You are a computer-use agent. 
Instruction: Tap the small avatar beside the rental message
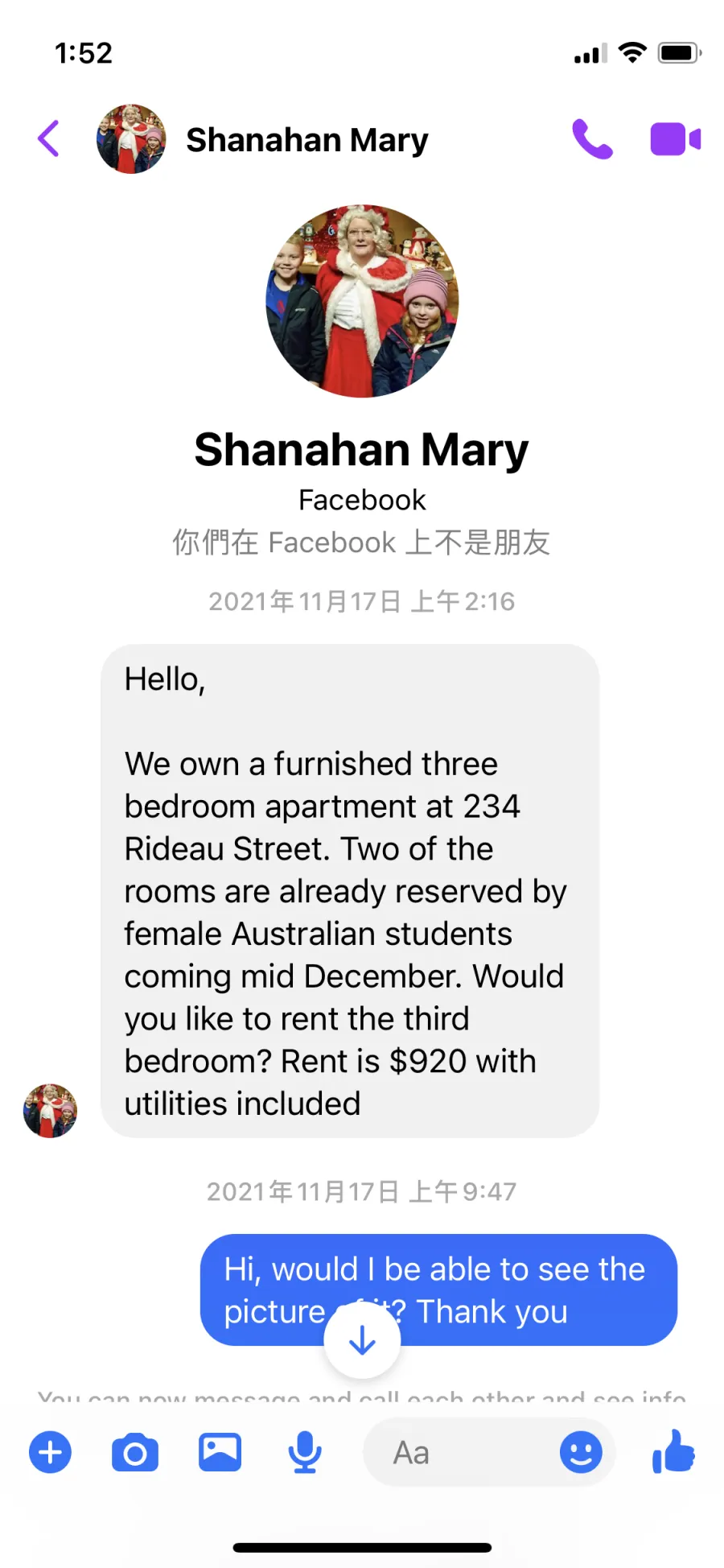click(x=50, y=1110)
